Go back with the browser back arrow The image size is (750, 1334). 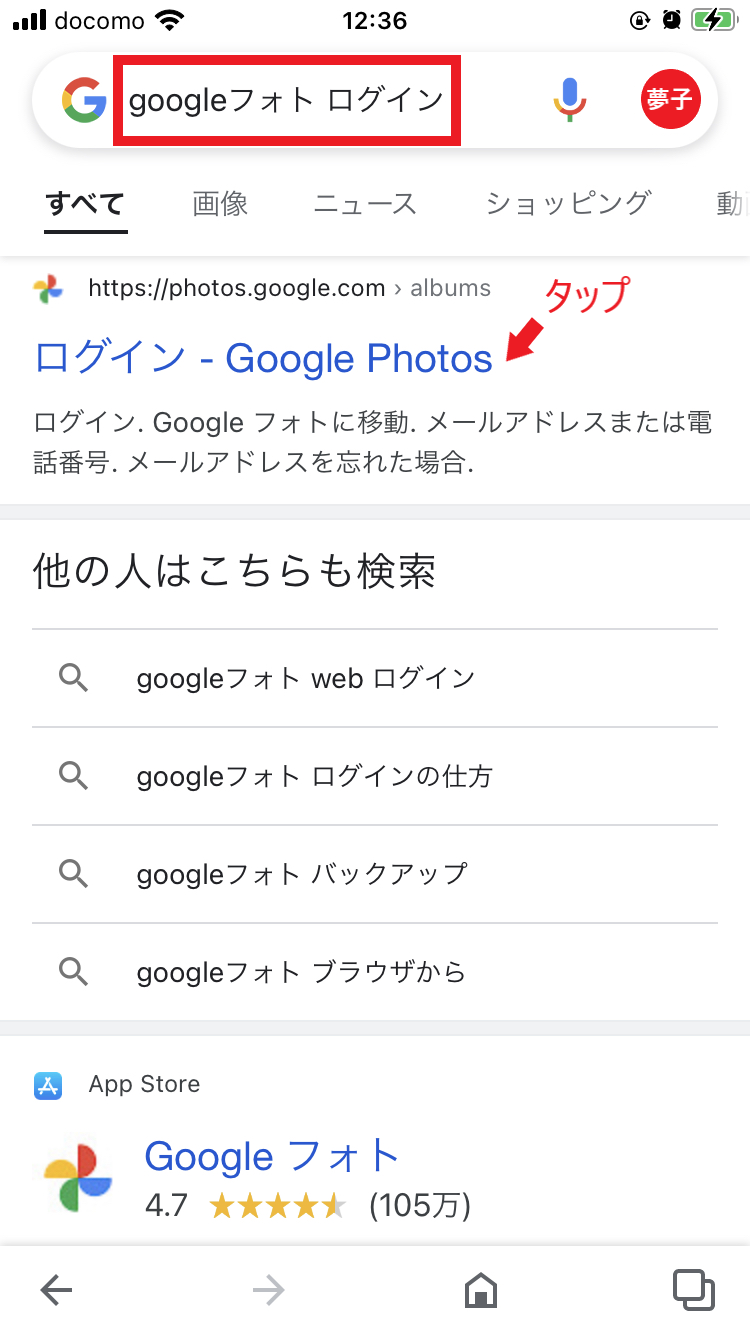[x=56, y=1291]
